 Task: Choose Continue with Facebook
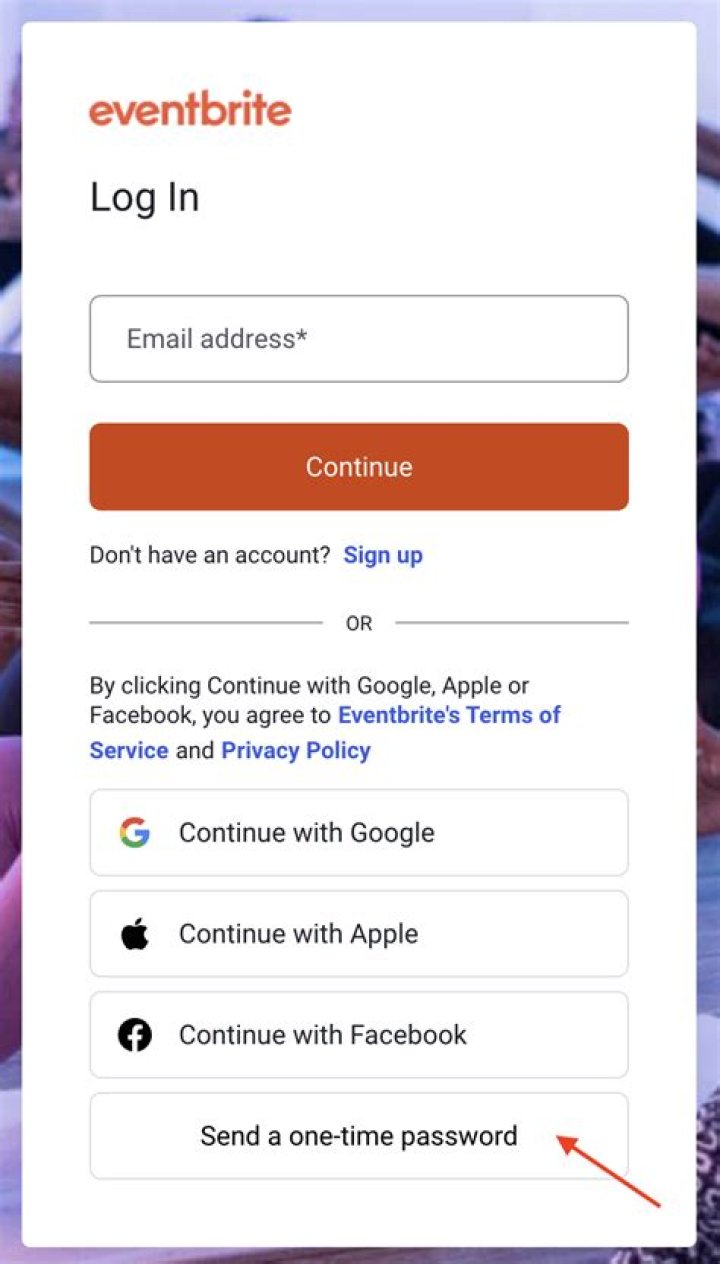pos(358,1035)
